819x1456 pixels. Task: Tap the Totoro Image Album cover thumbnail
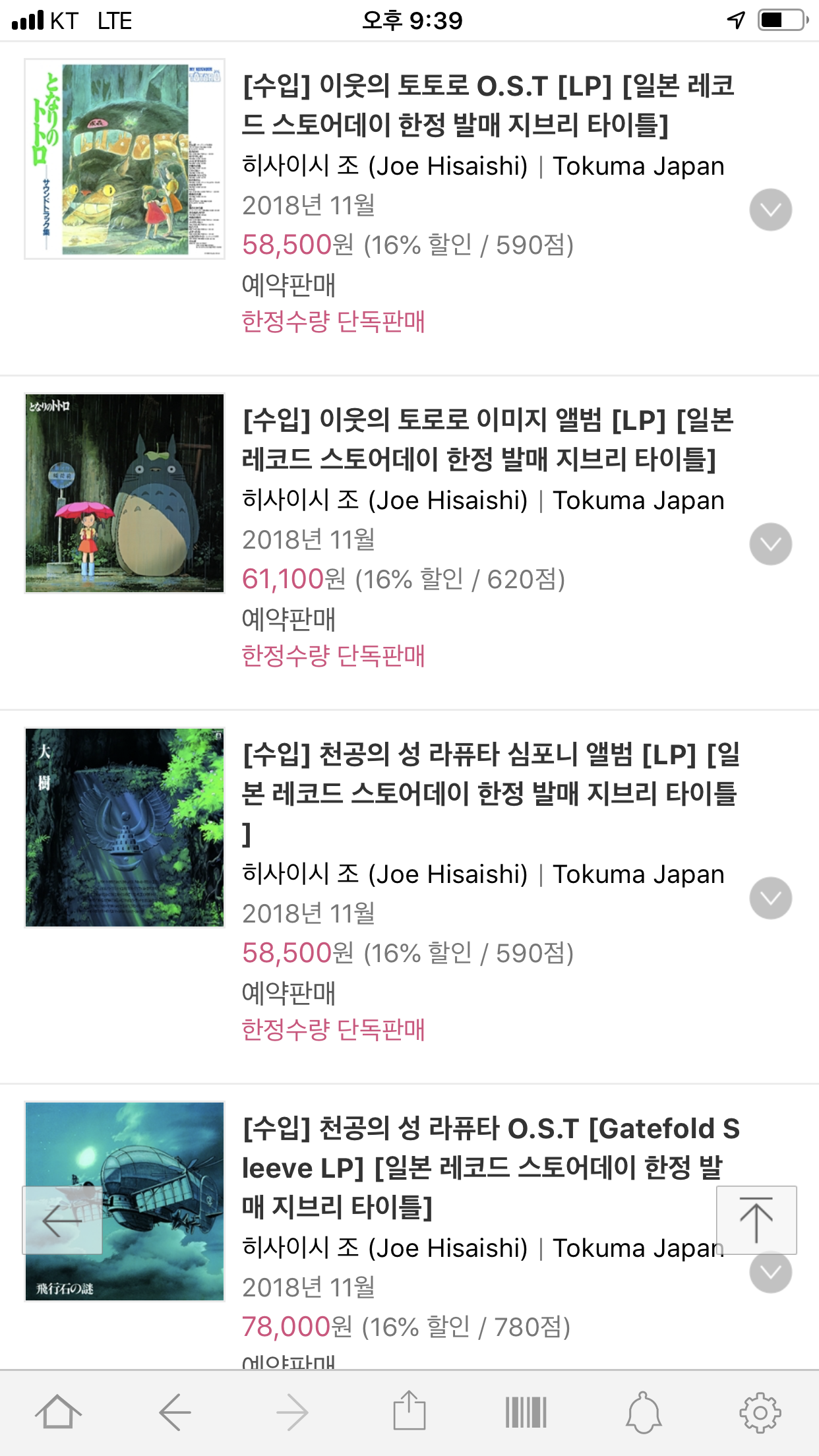125,493
